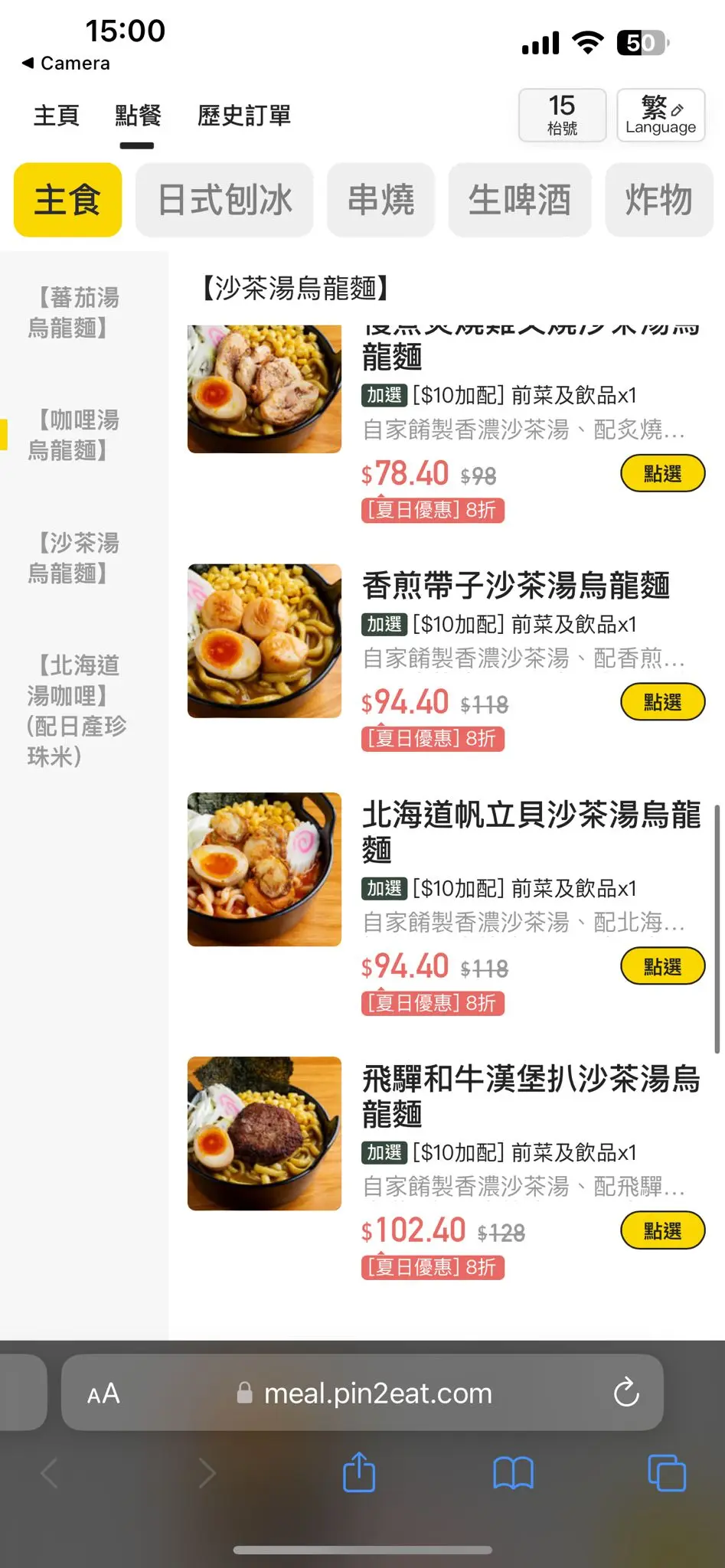Jump to the 咖哩湯烏龍麵 section
The image size is (725, 1568).
73,435
